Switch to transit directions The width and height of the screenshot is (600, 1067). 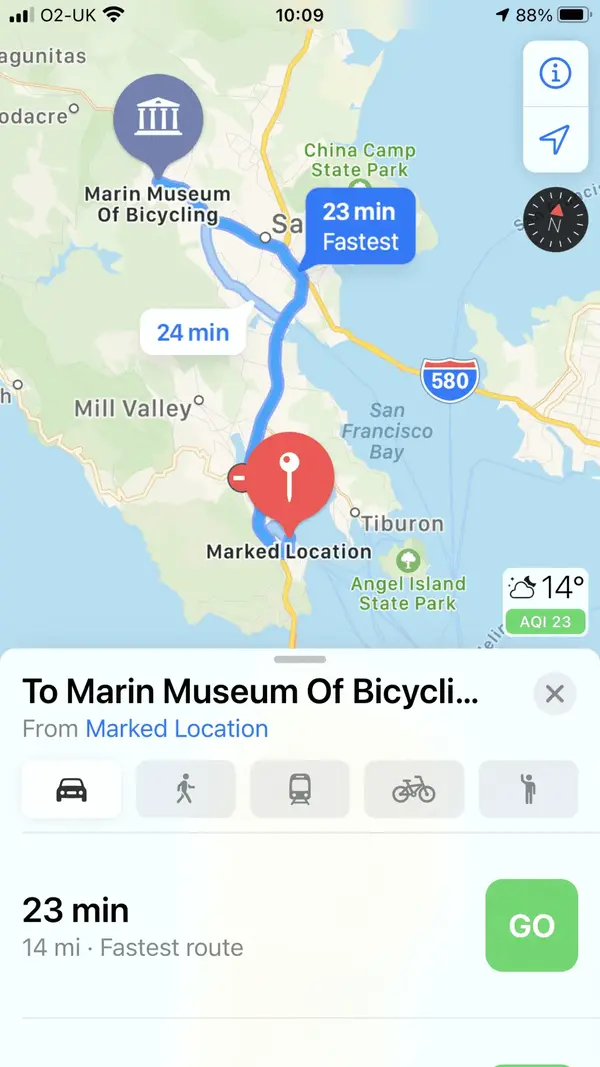(300, 790)
